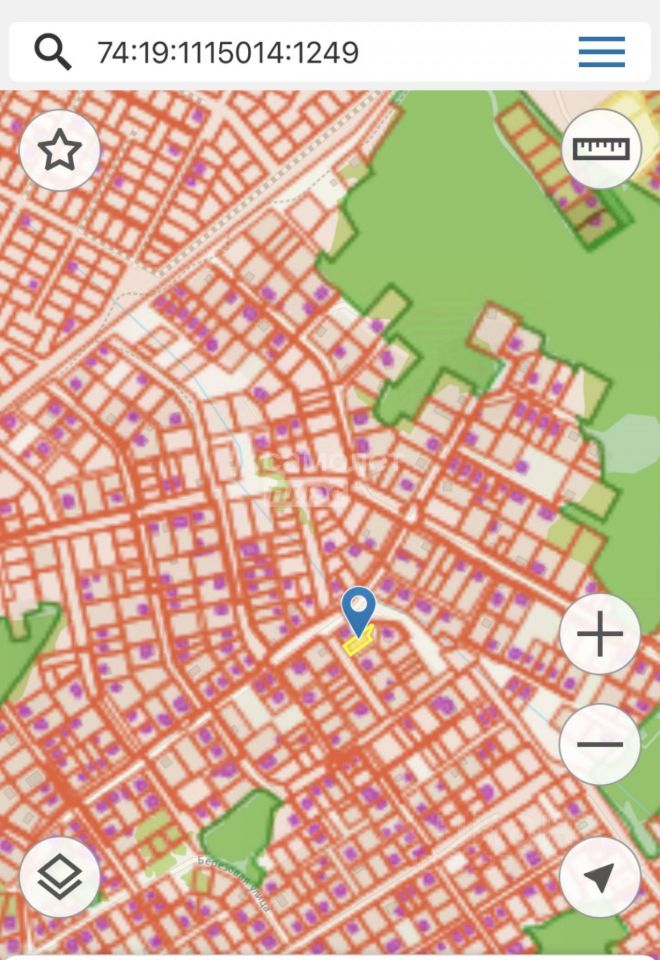Tap the search magnifier icon
The image size is (660, 960).
tap(52, 51)
